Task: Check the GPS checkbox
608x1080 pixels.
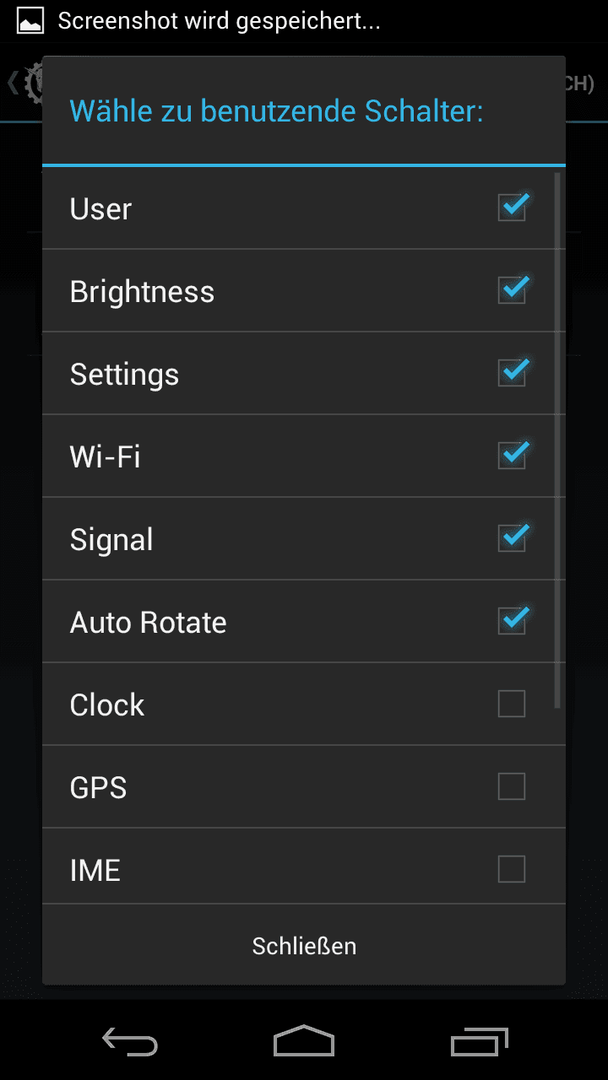Action: pyautogui.click(x=512, y=787)
